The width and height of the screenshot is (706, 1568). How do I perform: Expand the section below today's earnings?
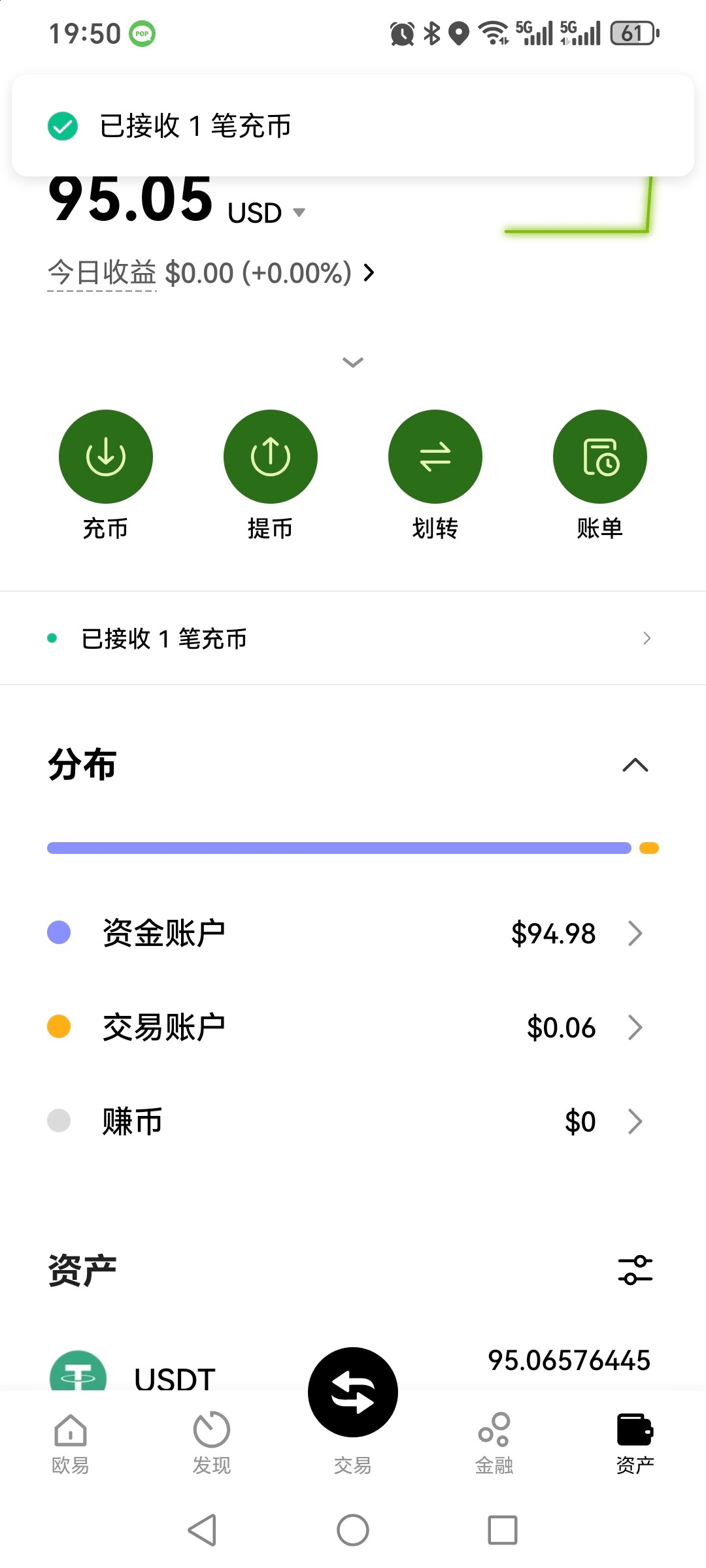tap(353, 362)
